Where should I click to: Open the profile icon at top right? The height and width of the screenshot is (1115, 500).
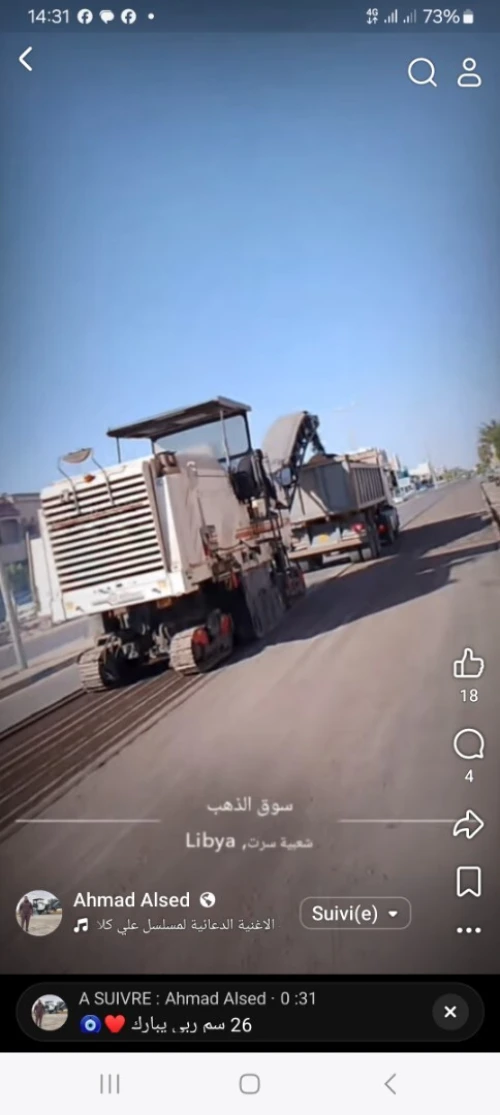click(x=469, y=73)
